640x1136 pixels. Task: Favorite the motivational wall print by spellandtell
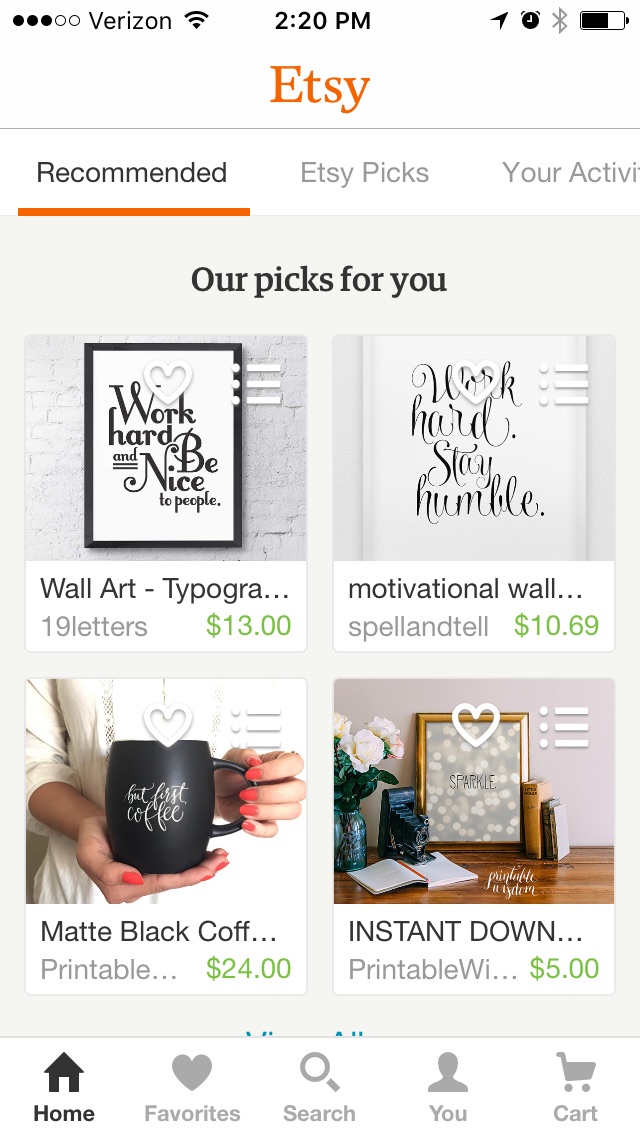[x=476, y=381]
